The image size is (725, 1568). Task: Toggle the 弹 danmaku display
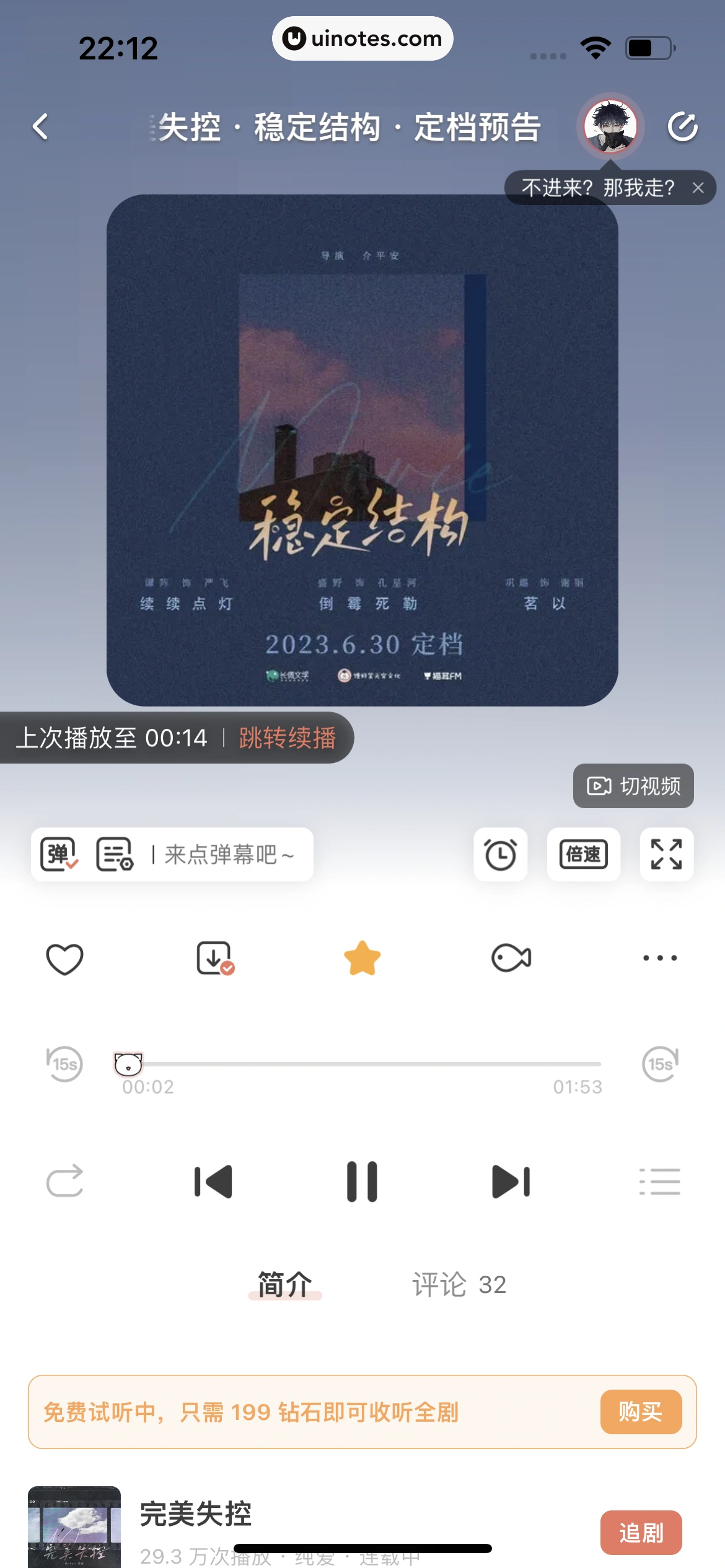click(x=59, y=855)
